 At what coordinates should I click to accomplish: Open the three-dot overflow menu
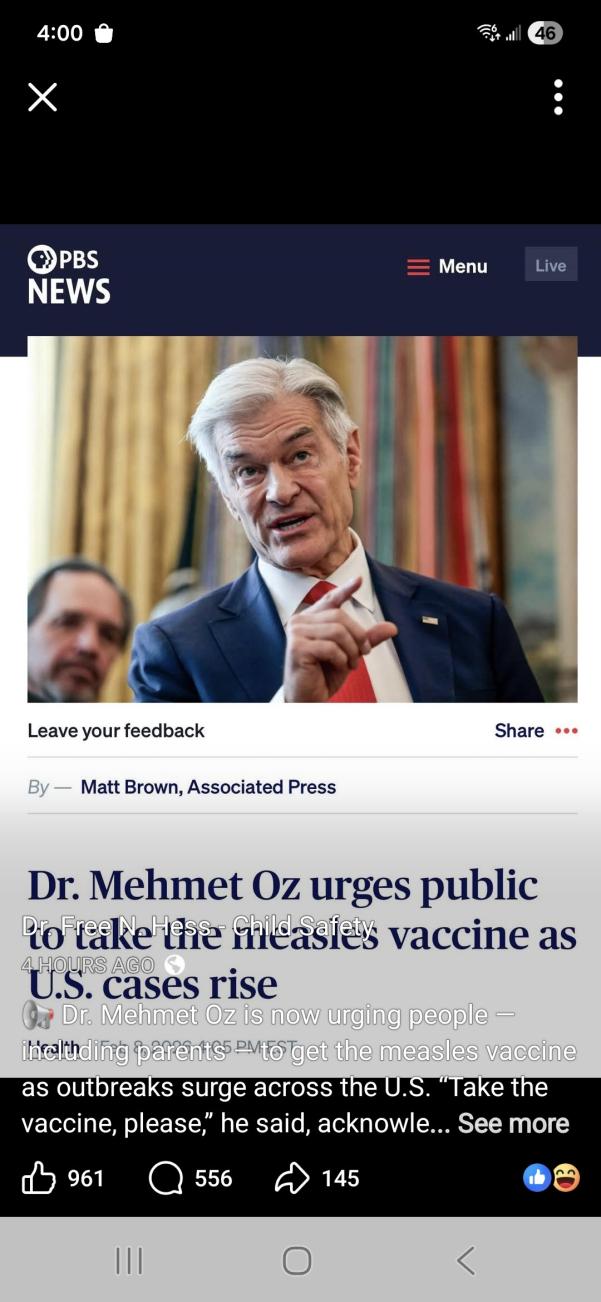tap(558, 97)
